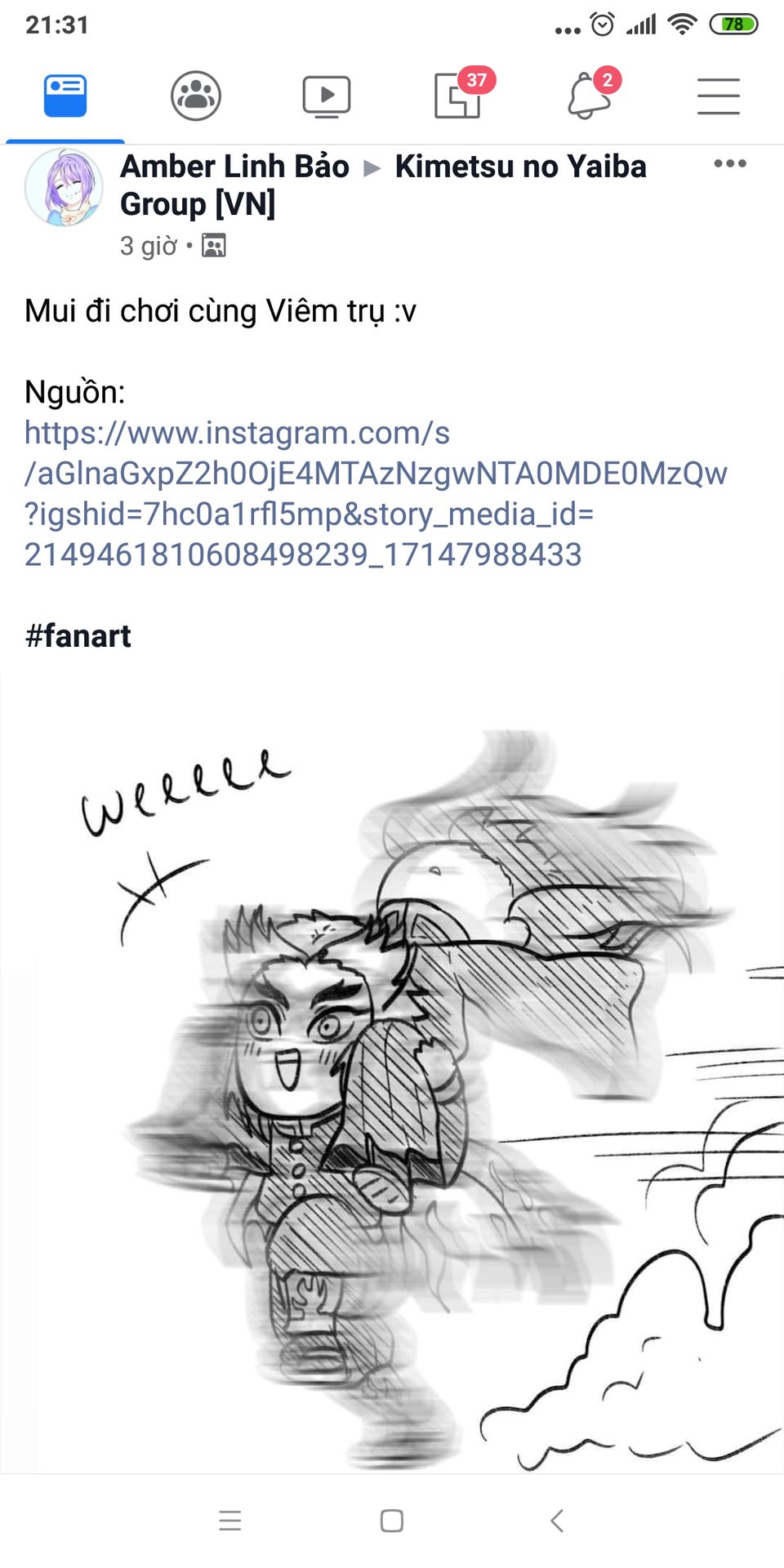Open Amber Linh Bảo's profile picture
Image resolution: width=784 pixels, height=1568 pixels.
(x=64, y=187)
